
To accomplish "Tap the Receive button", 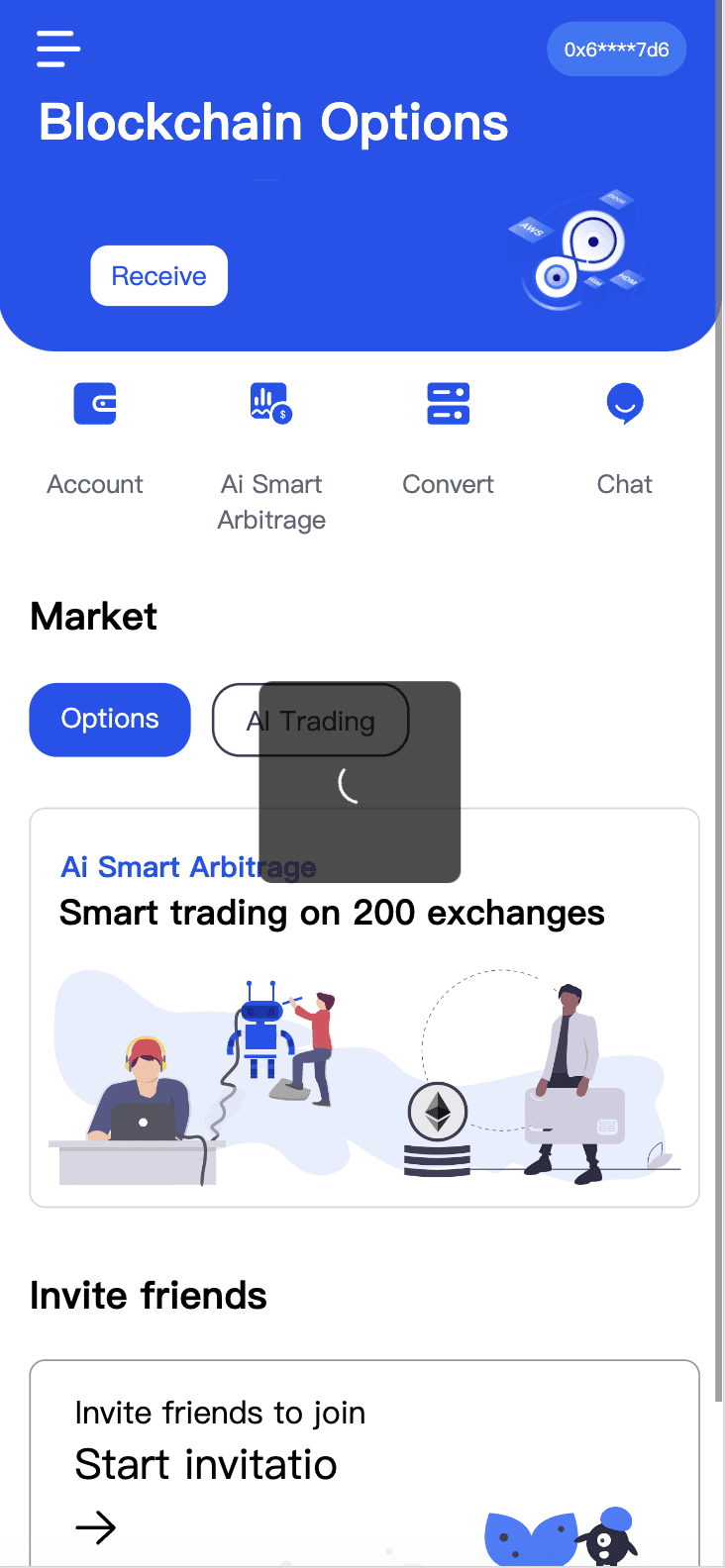I will click(159, 276).
